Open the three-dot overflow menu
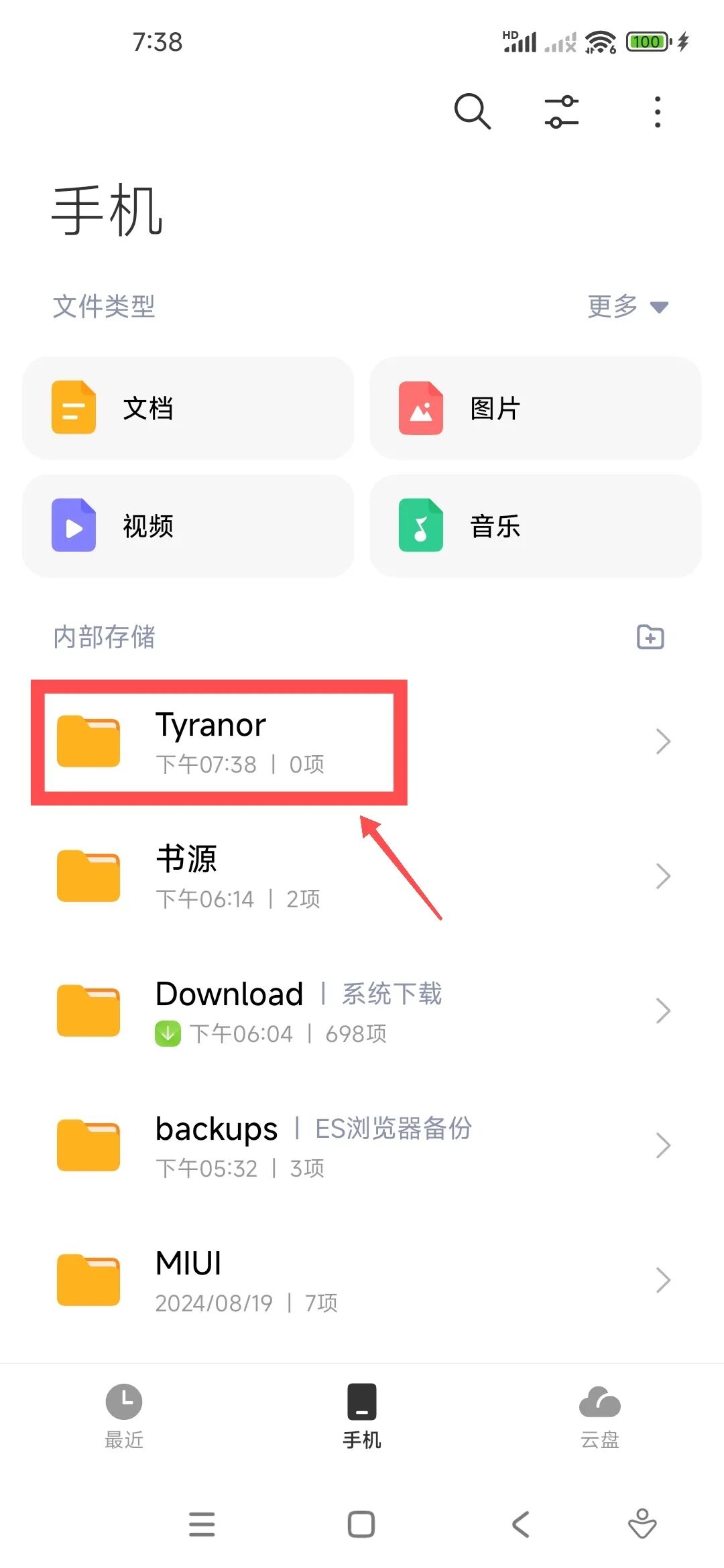Screen dimensions: 724x1568 click(x=657, y=111)
